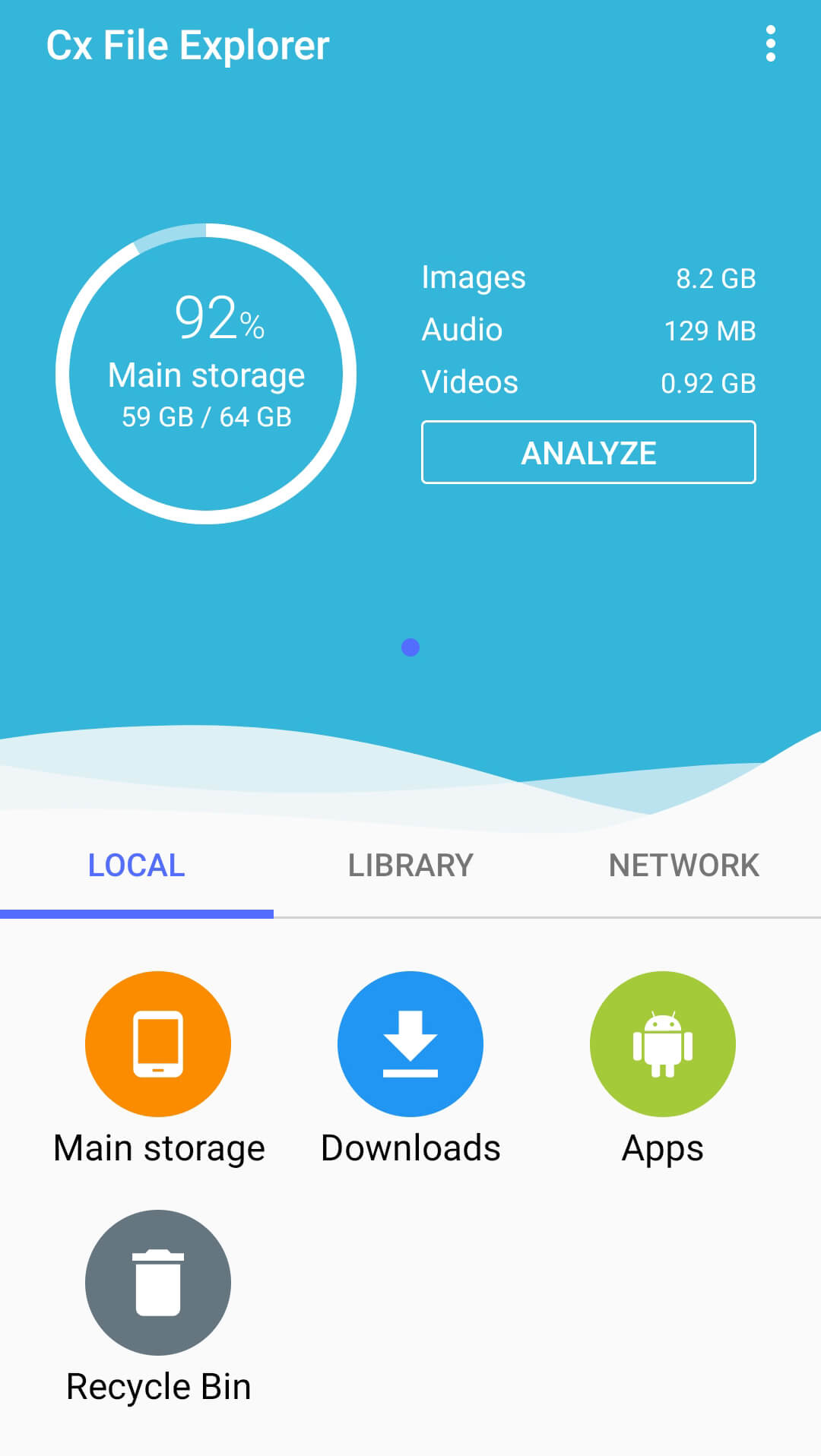Switch to the LIBRARY tab

tap(410, 865)
